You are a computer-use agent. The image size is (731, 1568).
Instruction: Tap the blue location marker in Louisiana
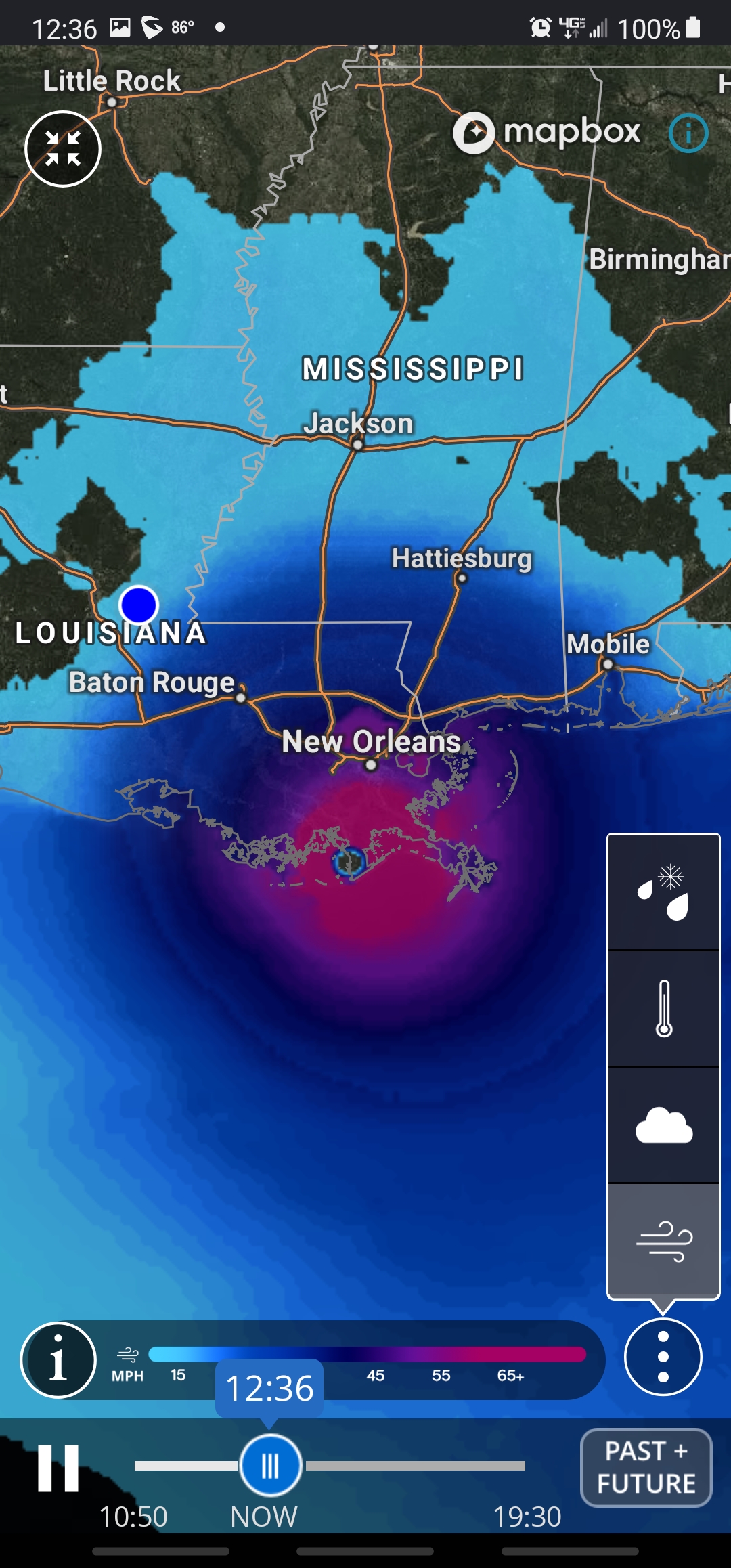click(x=139, y=605)
